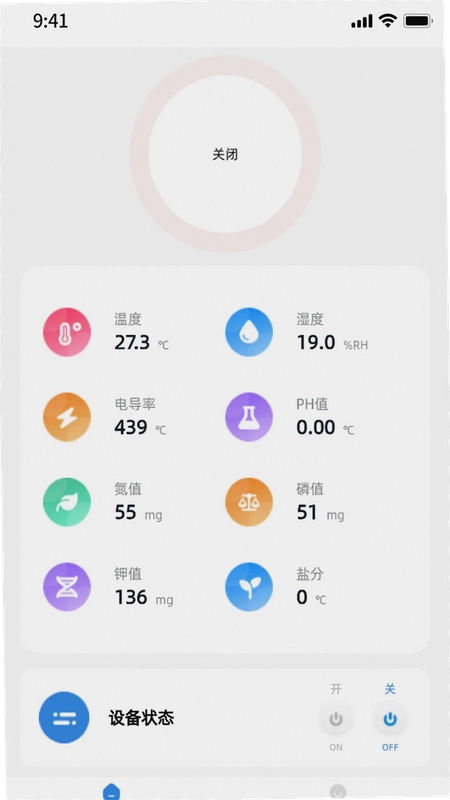Turn the device on with the 开 ON button
This screenshot has width=450, height=800.
tap(336, 719)
